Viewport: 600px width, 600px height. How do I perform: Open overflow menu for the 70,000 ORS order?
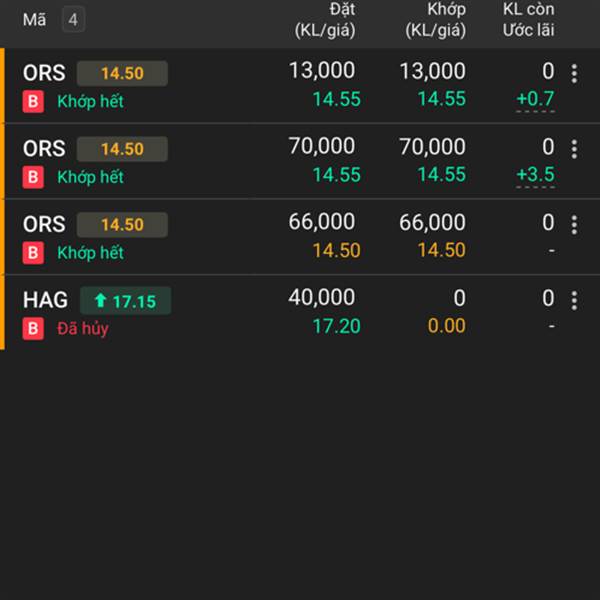574,149
